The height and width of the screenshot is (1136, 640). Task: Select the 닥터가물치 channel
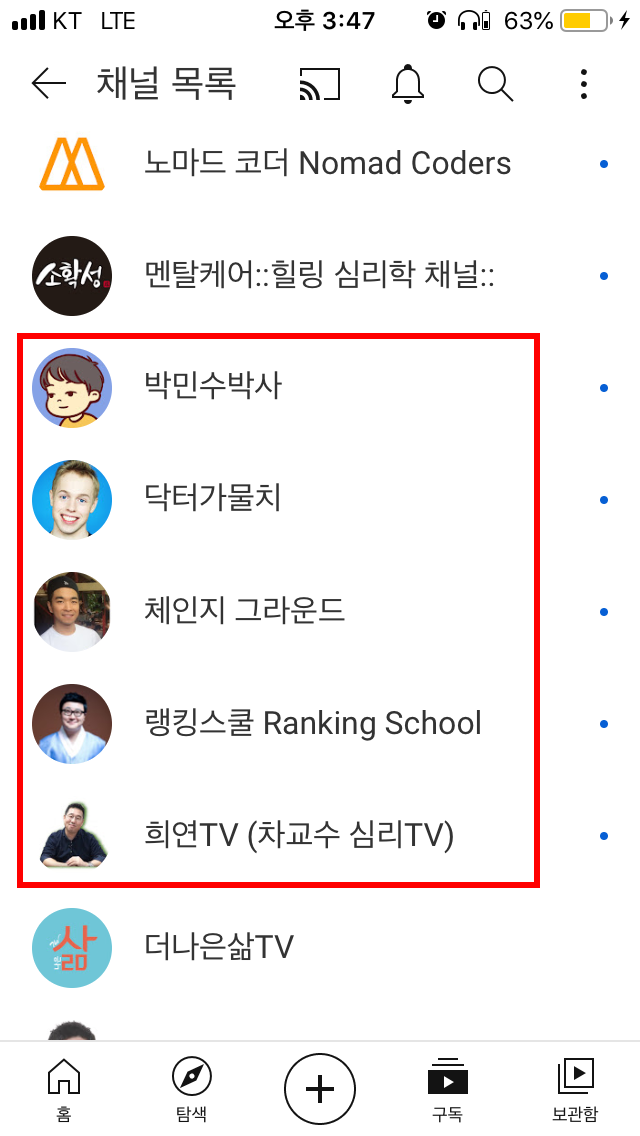320,500
